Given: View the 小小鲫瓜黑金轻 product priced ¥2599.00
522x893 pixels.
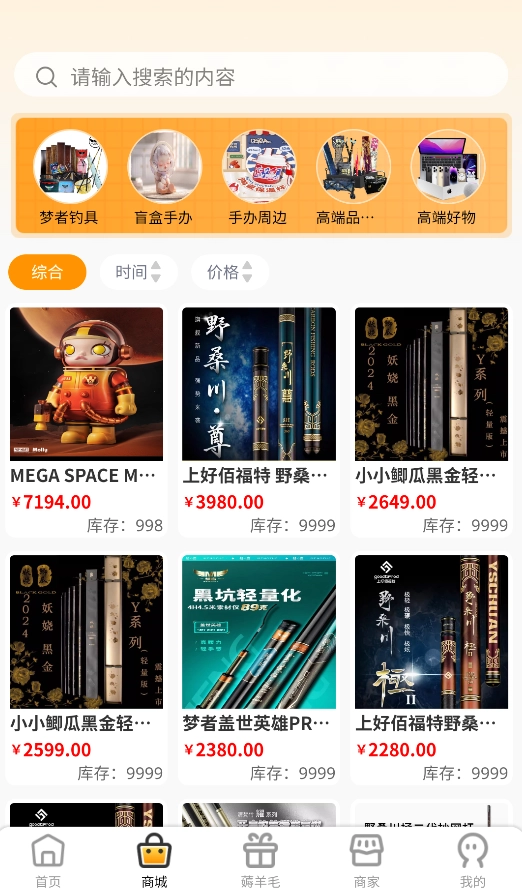Looking at the screenshot, I should click(x=87, y=669).
